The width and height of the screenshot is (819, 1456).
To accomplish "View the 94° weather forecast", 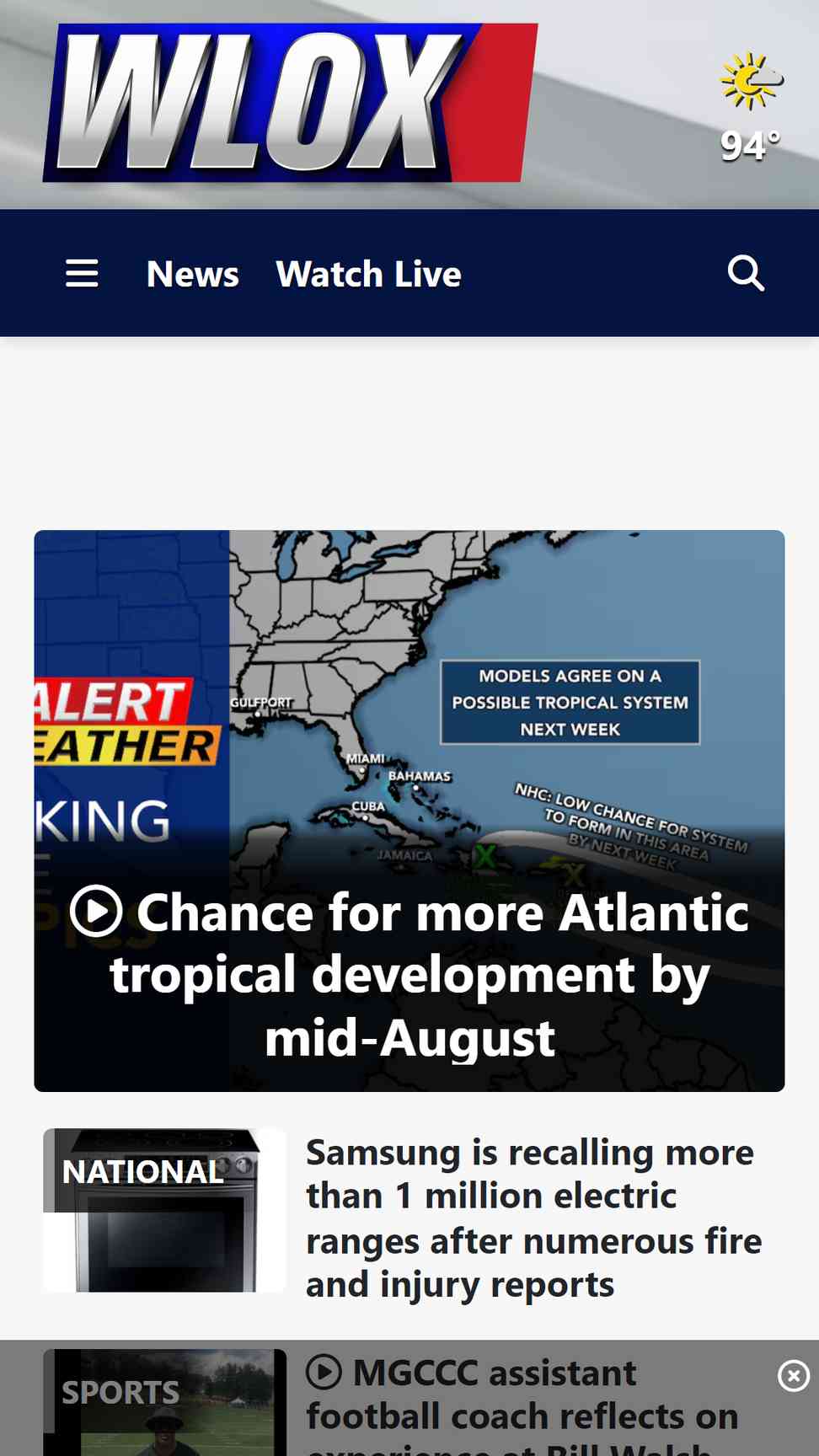I will pos(751,108).
